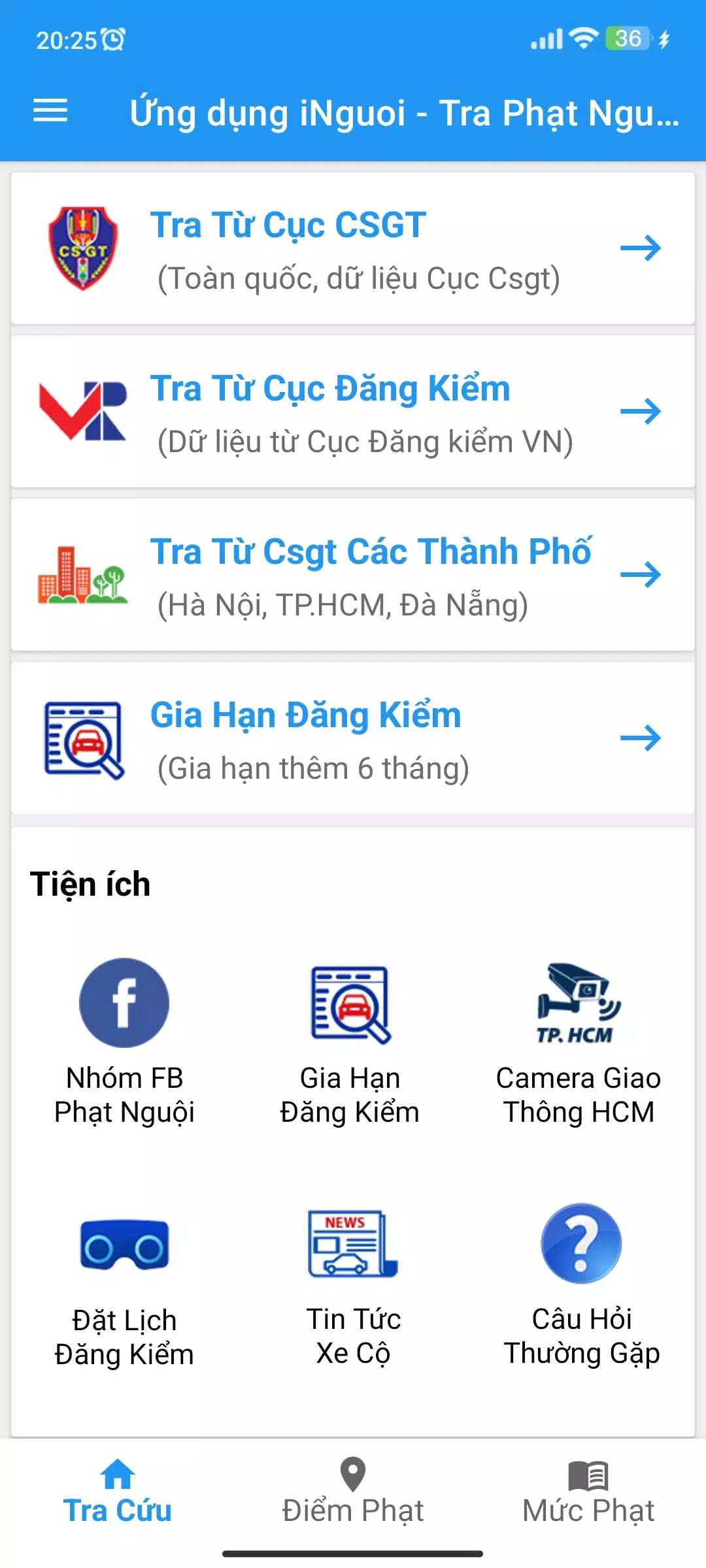
Task: Tap the VR Cục Đăng Kiểm logo
Action: pos(83,412)
